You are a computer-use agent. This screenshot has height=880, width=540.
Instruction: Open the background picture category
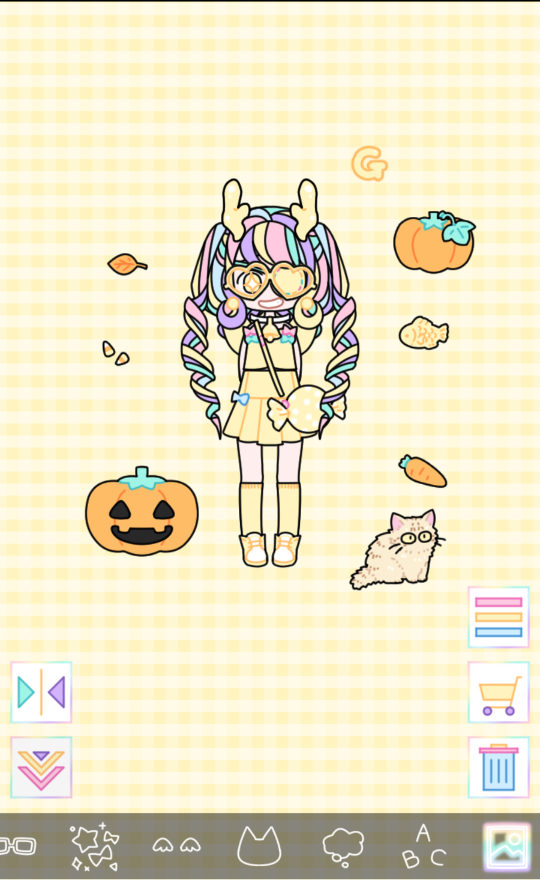click(x=507, y=847)
